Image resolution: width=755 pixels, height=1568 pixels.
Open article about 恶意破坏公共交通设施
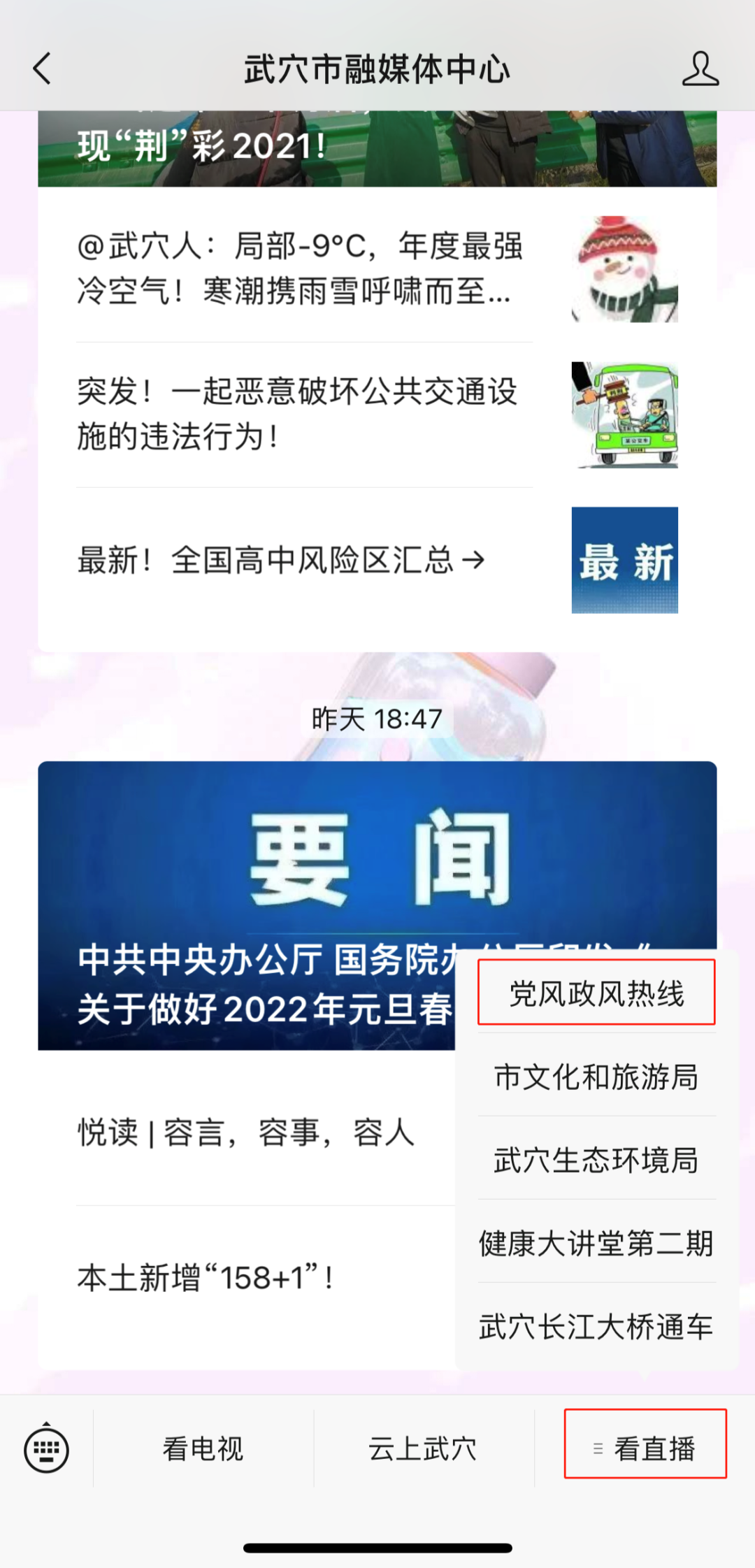pos(301,414)
